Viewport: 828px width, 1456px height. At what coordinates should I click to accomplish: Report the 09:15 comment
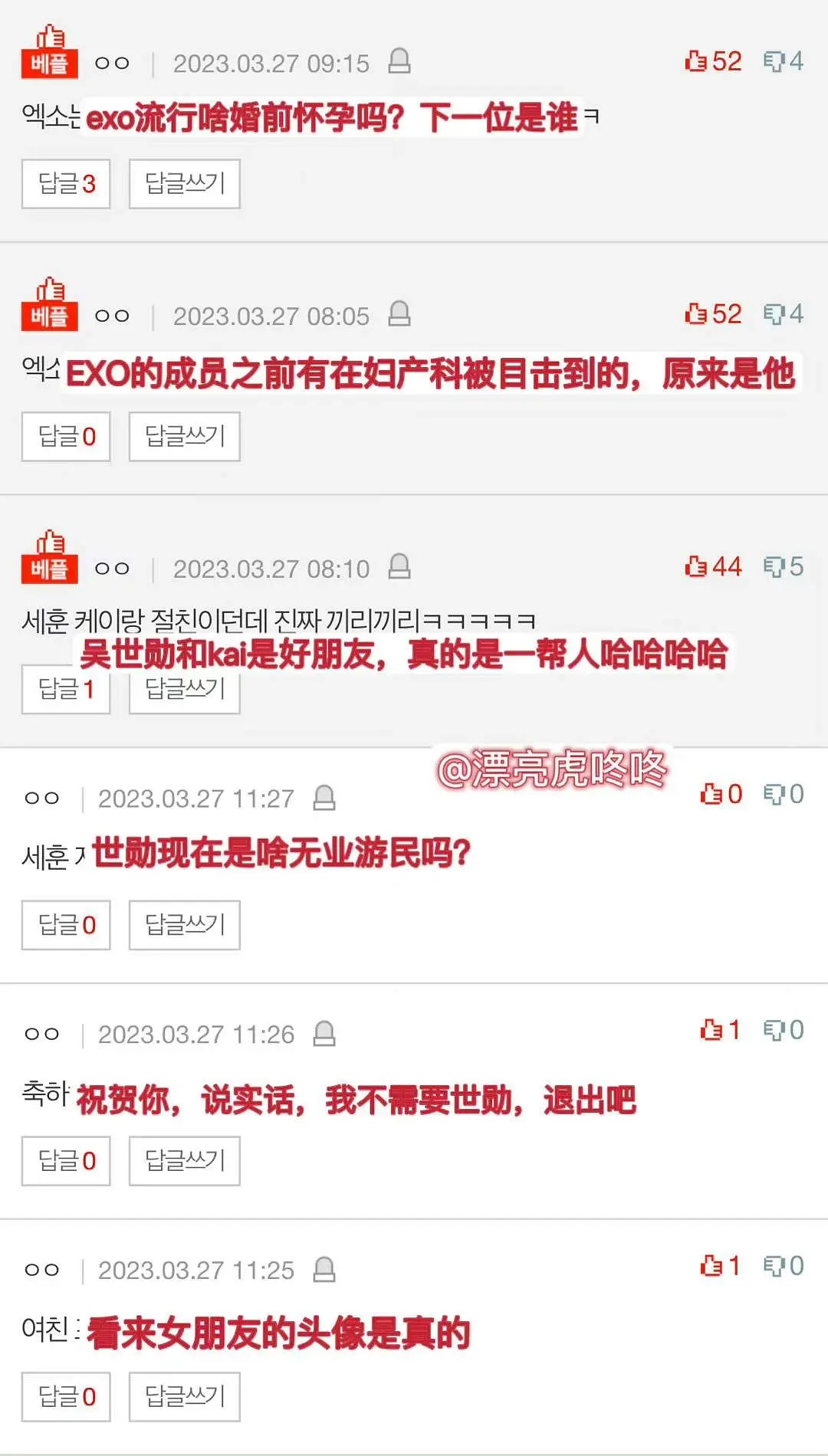pyautogui.click(x=399, y=61)
